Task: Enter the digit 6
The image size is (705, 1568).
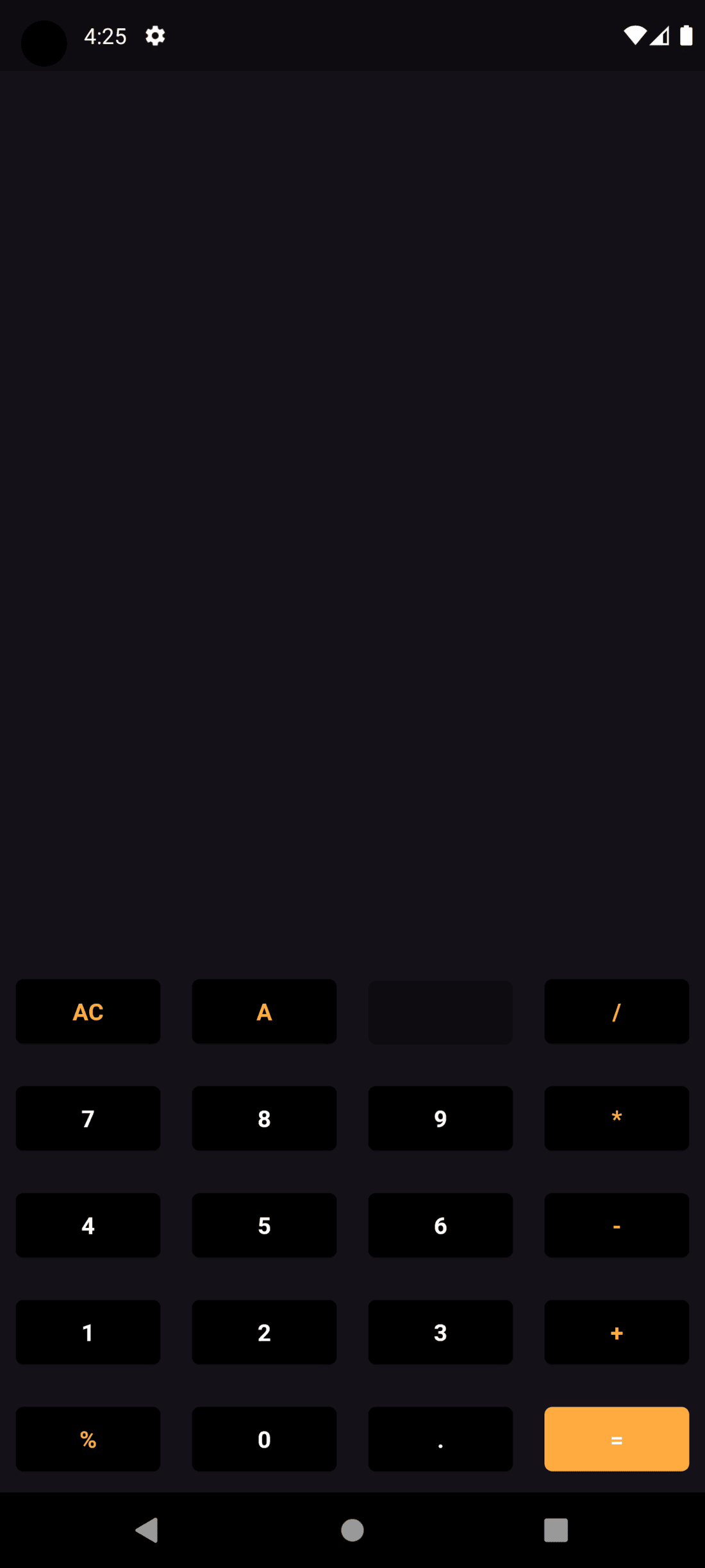Action: pyautogui.click(x=440, y=1225)
